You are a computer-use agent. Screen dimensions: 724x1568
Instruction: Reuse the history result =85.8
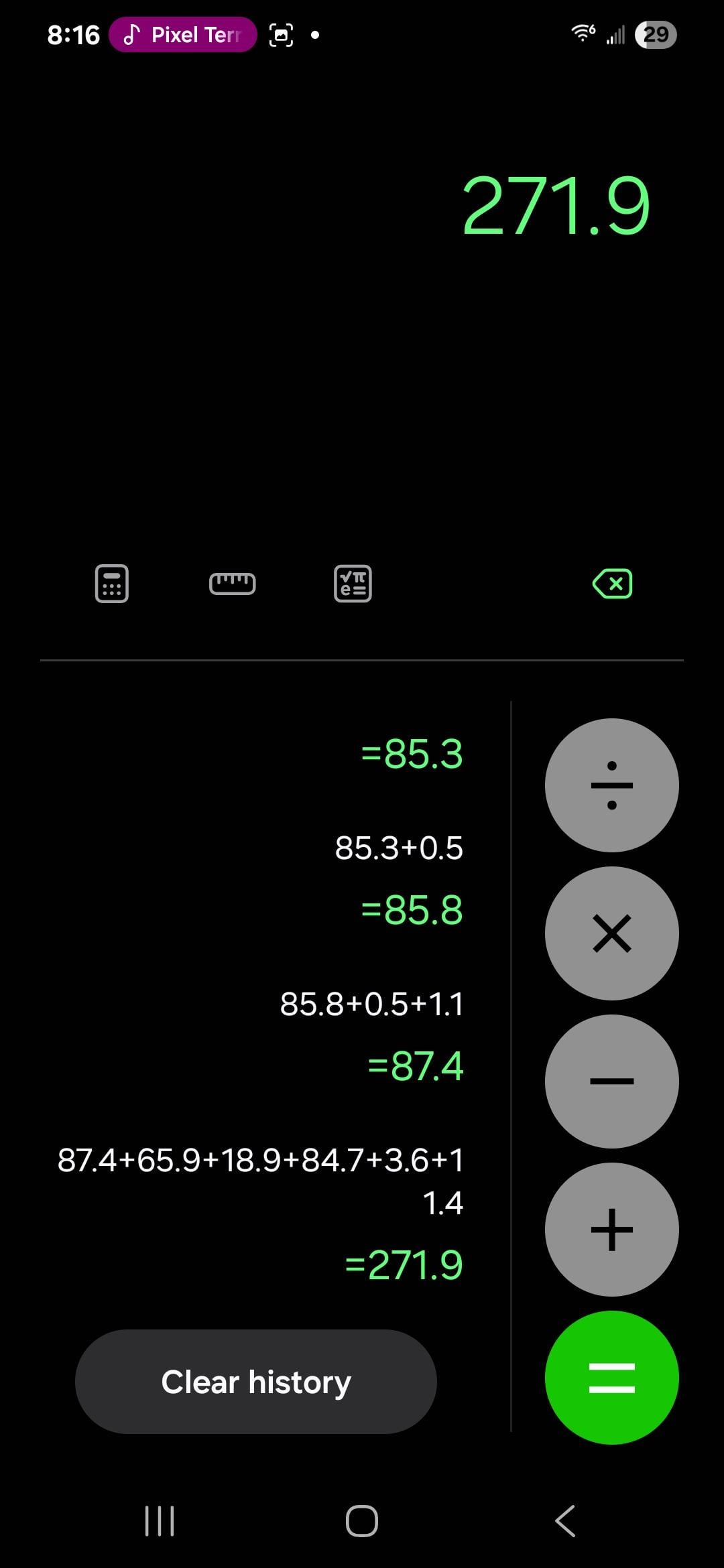pyautogui.click(x=412, y=910)
